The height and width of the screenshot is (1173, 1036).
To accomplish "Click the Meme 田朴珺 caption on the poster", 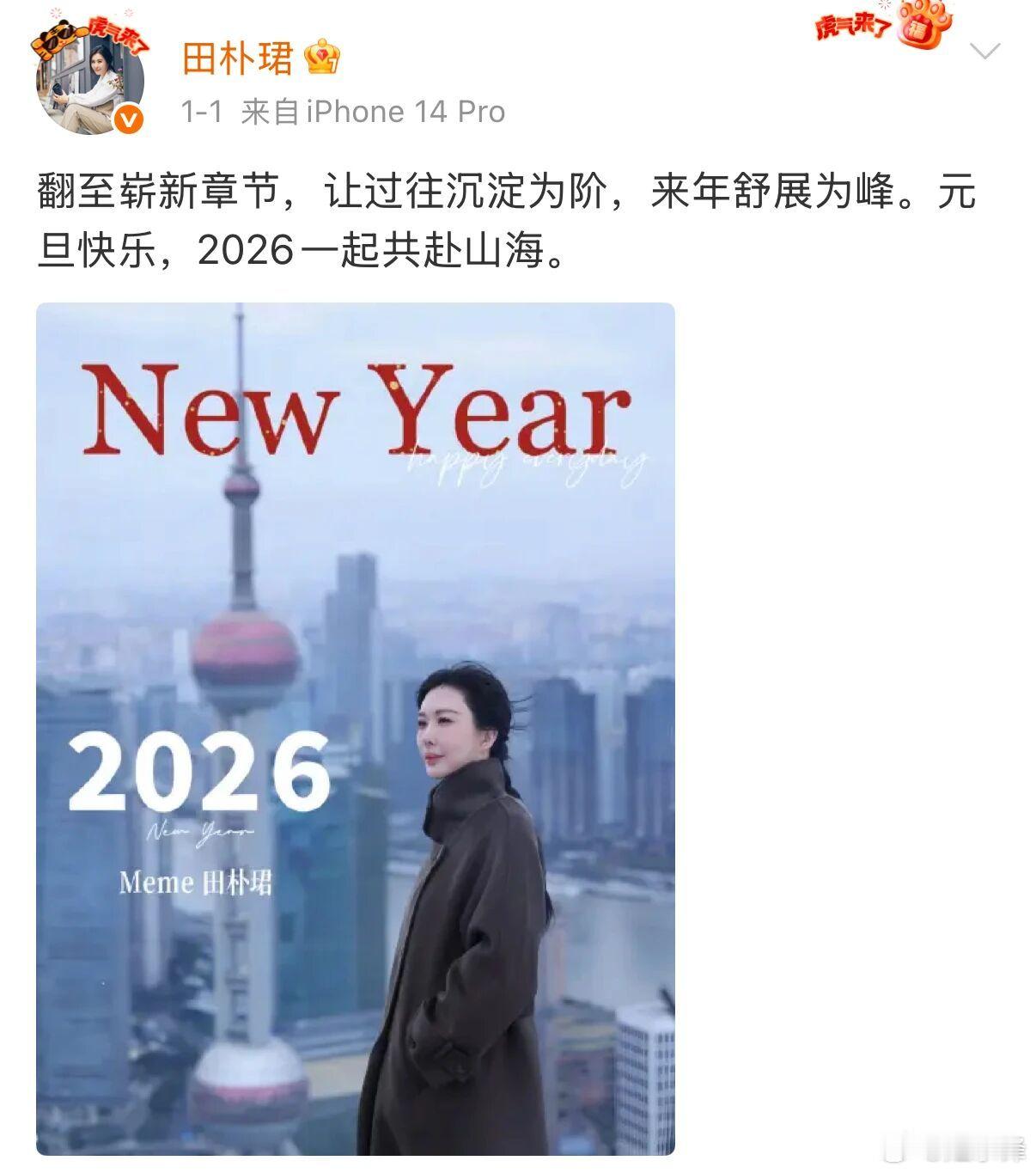I will pyautogui.click(x=193, y=882).
